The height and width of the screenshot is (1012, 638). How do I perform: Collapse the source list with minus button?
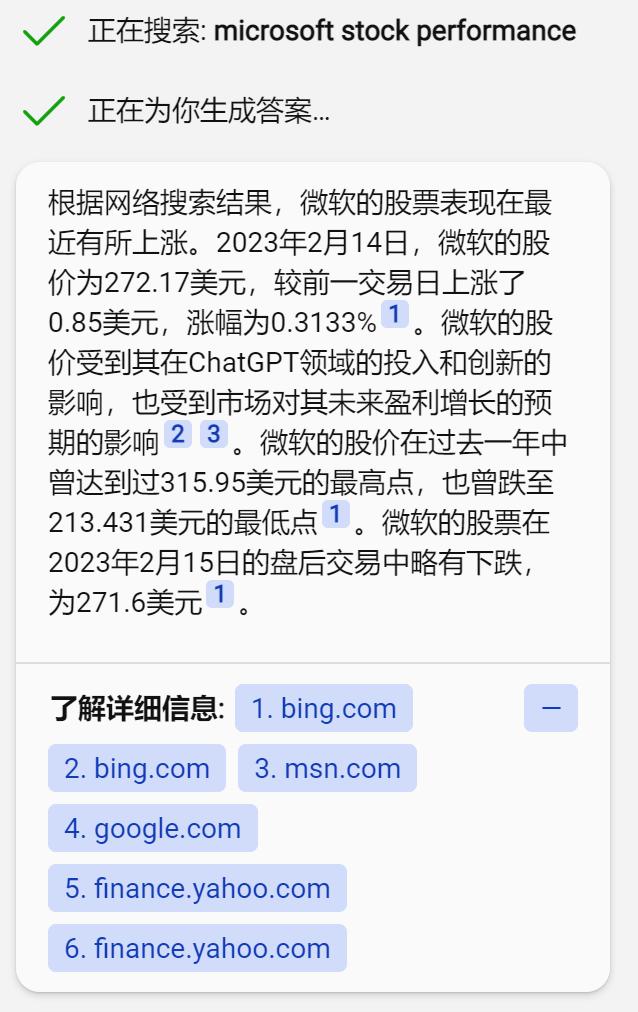(551, 708)
